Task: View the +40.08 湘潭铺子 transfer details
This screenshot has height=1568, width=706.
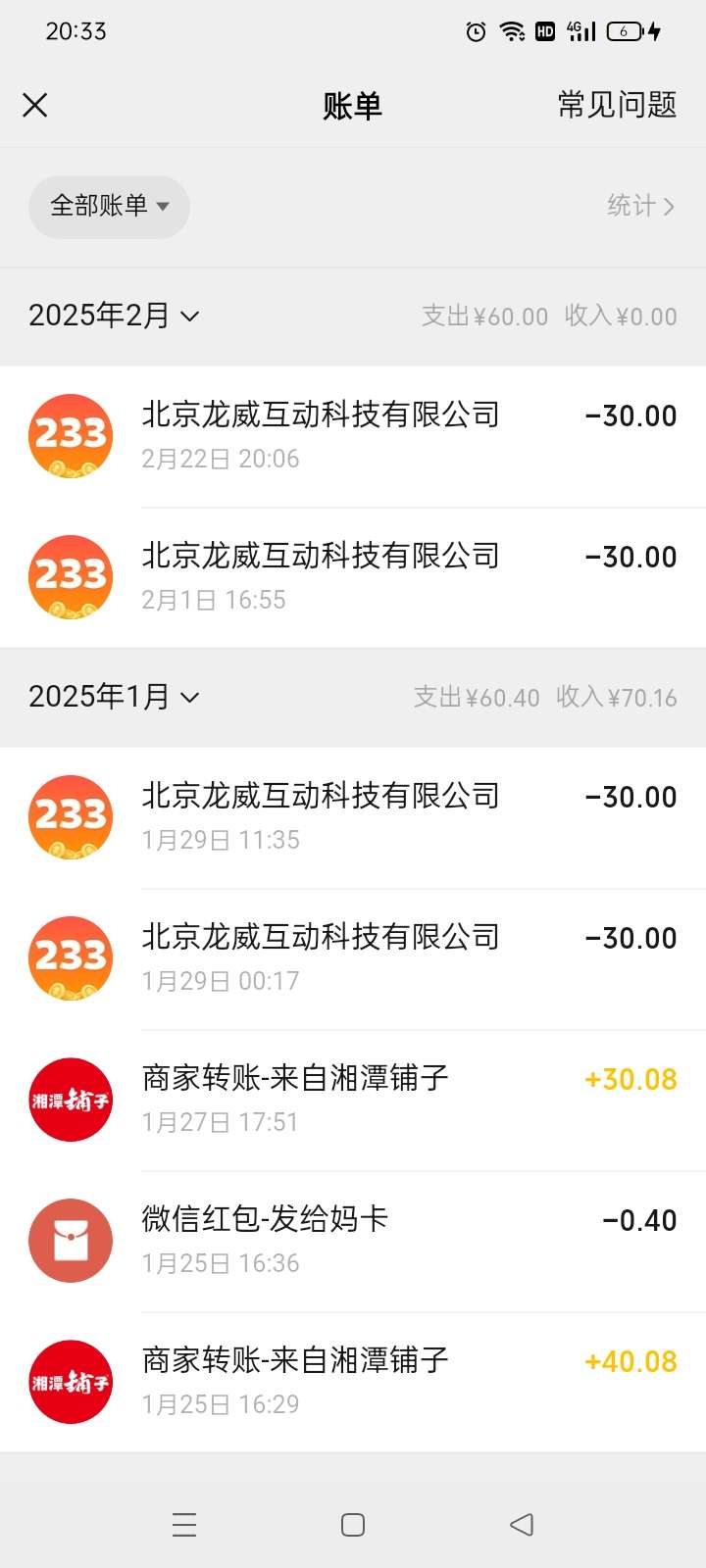Action: point(353,1382)
